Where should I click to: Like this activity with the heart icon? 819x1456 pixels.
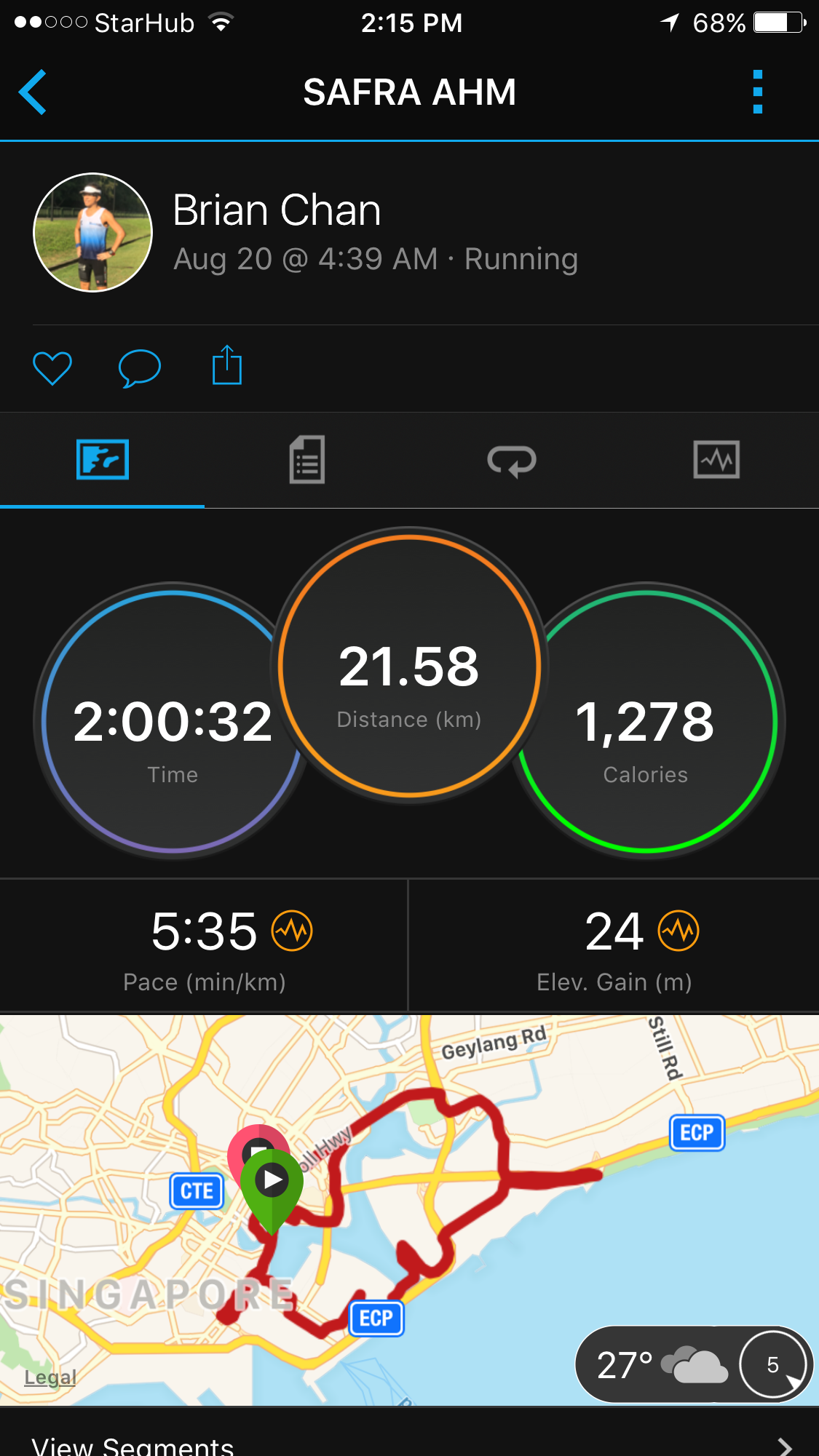[52, 367]
